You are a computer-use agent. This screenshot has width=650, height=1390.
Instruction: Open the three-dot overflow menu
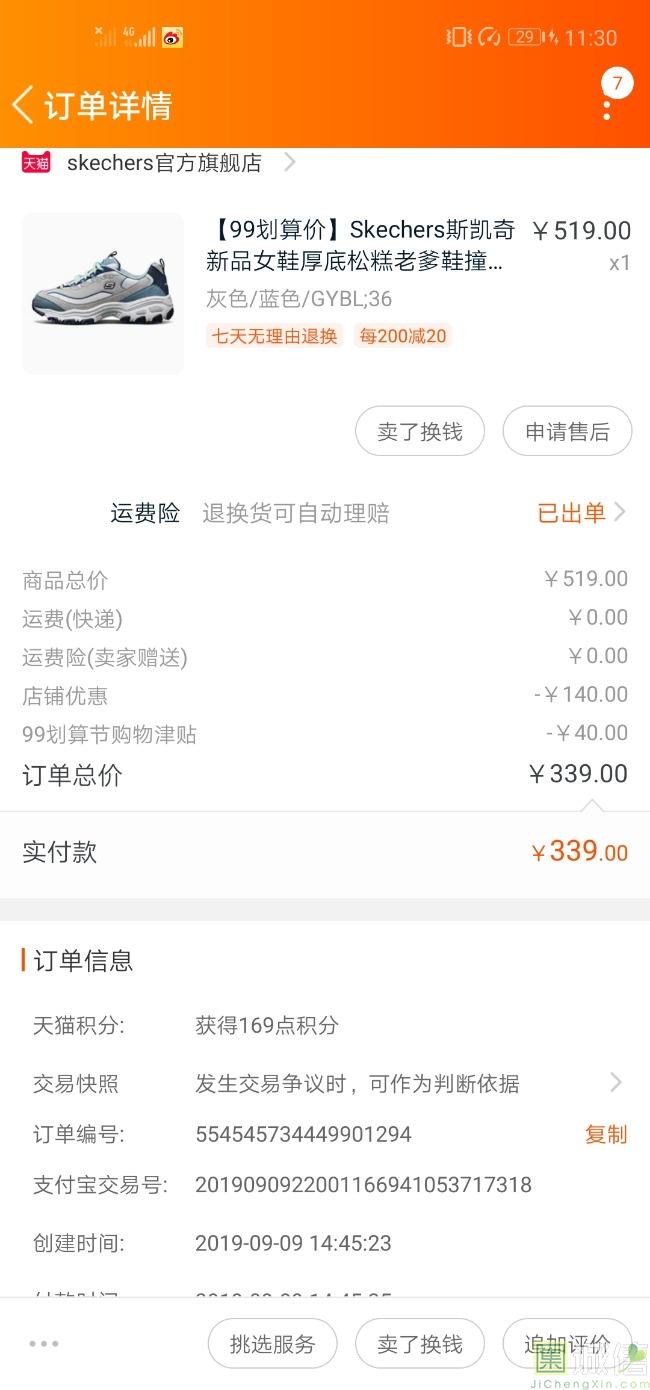tap(607, 105)
